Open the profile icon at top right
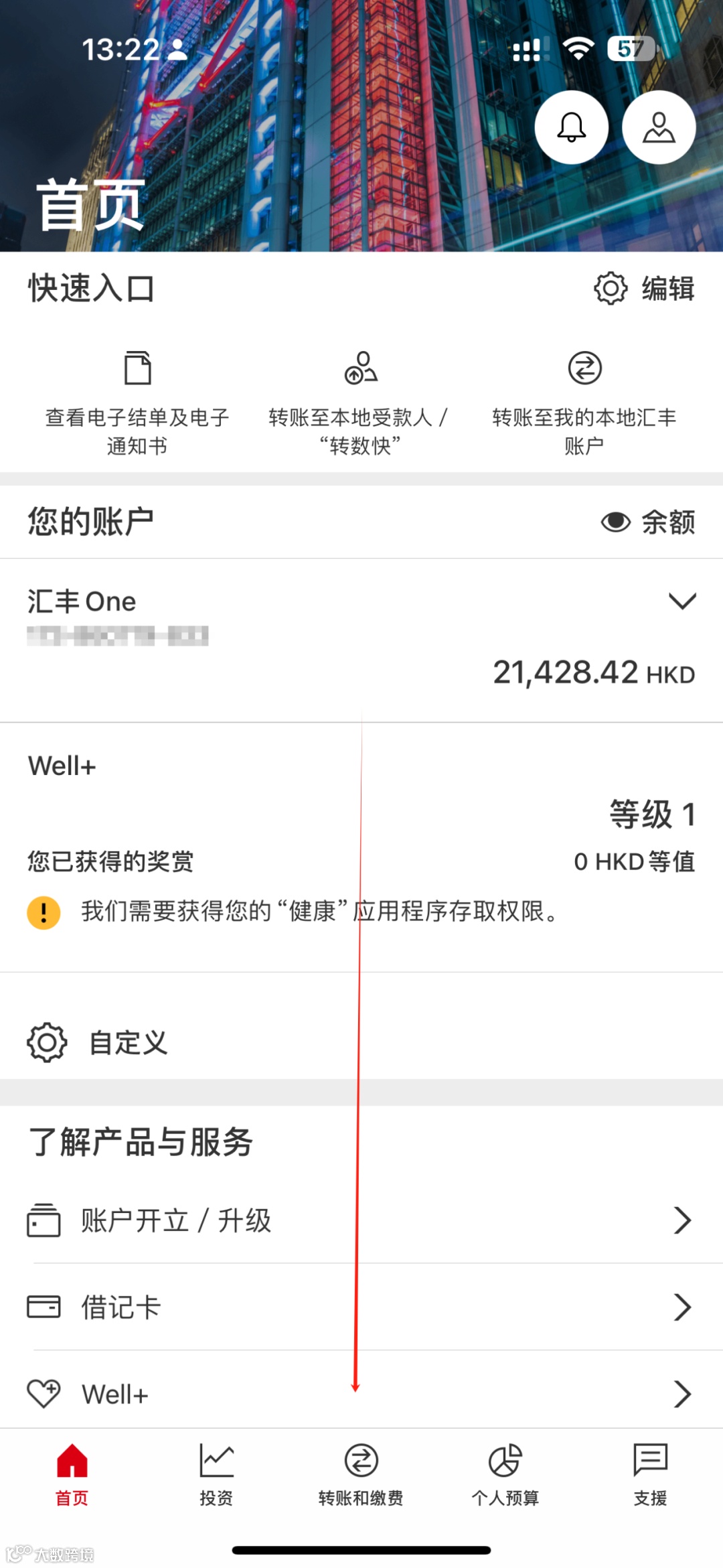This screenshot has width=723, height=1568. pos(658,127)
